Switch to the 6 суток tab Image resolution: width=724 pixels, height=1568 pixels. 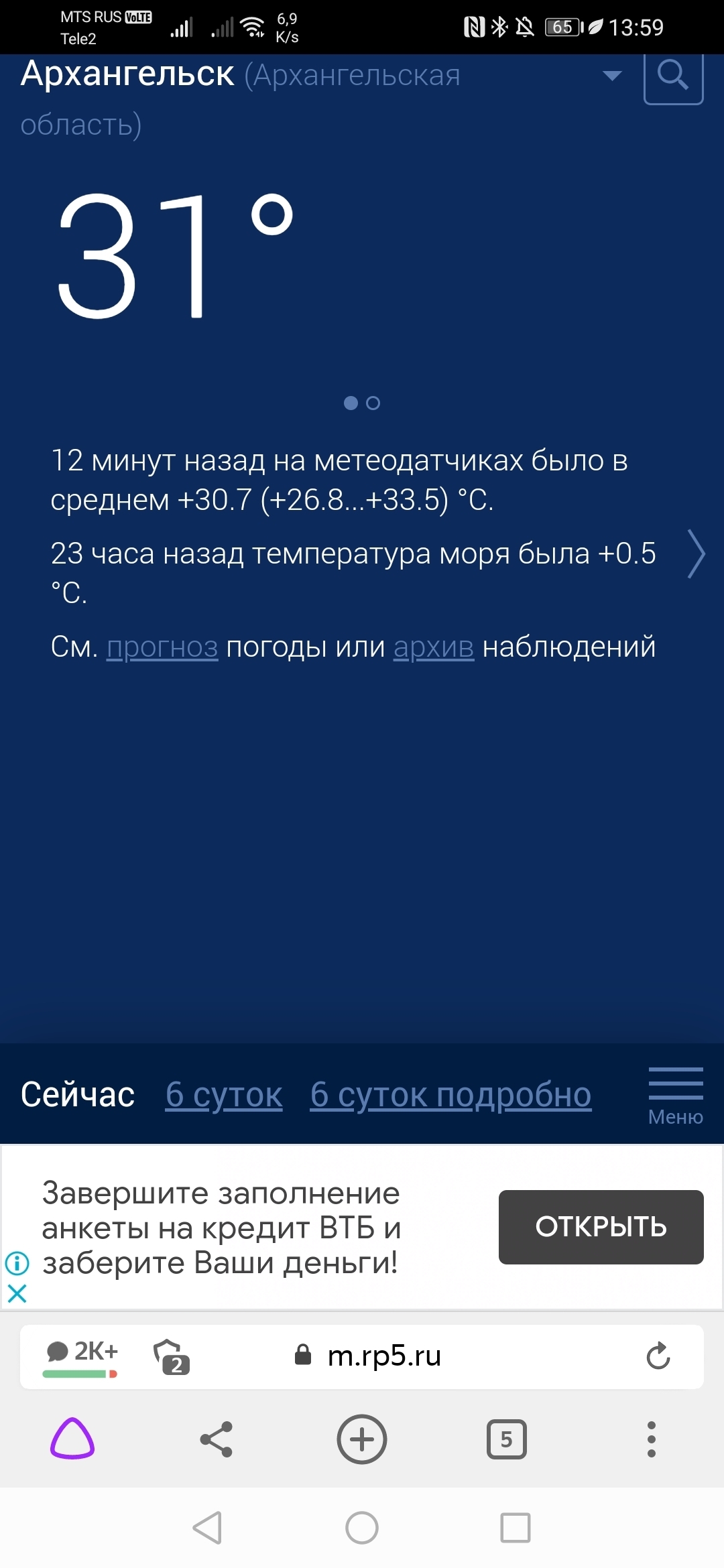pos(224,1095)
